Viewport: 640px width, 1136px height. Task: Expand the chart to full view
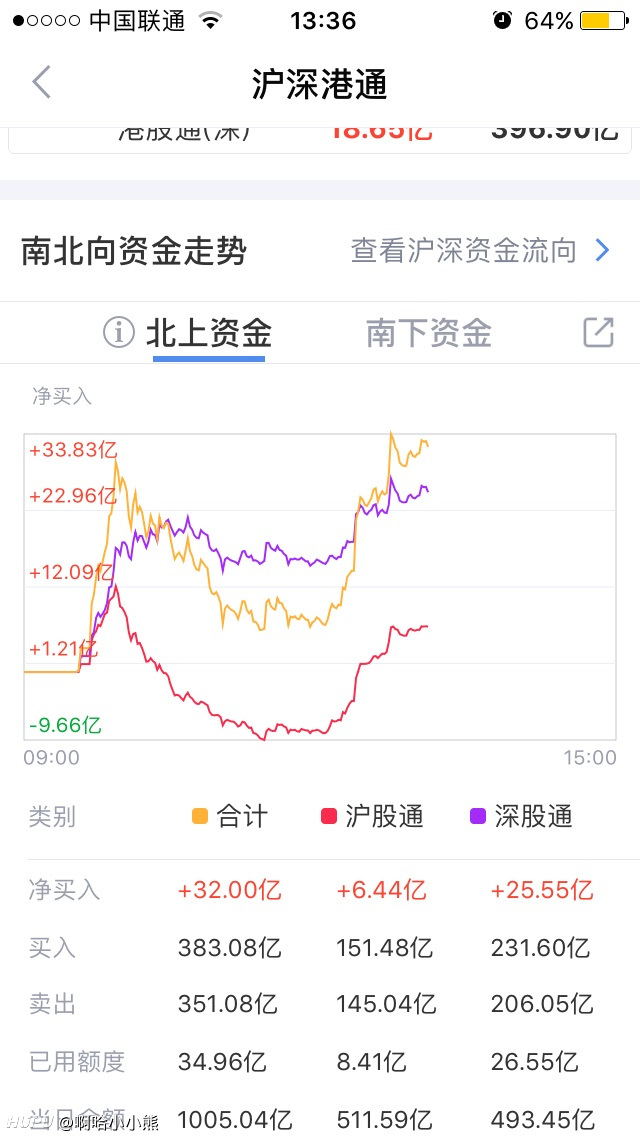599,333
